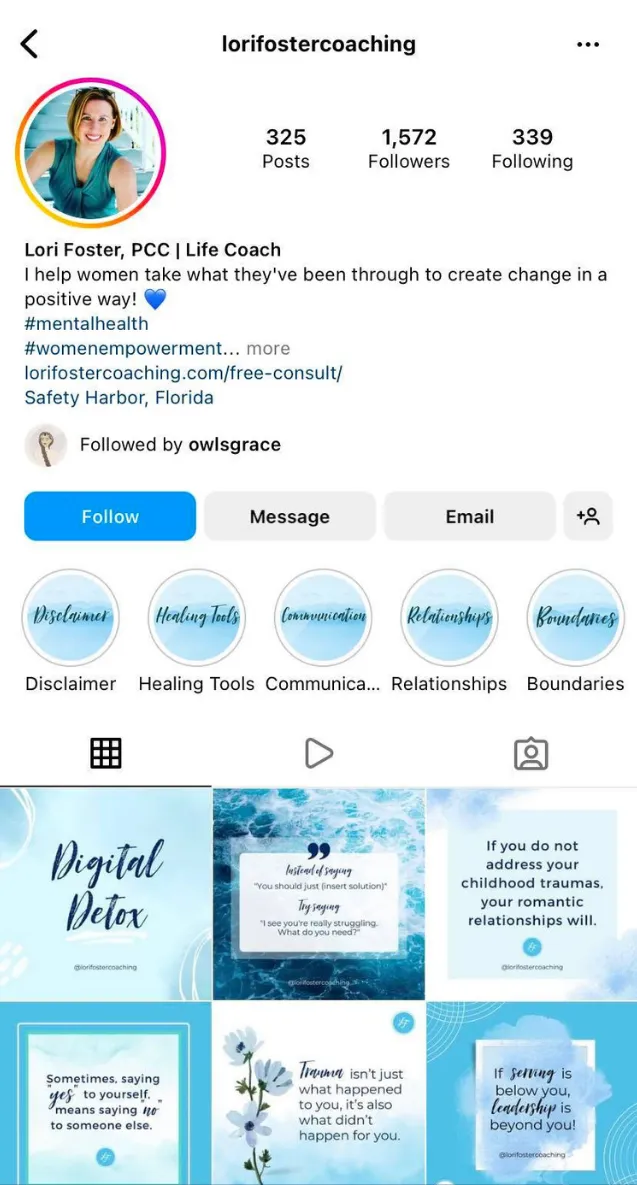Open the Healing Tools highlight
Image resolution: width=637 pixels, height=1185 pixels.
pyautogui.click(x=196, y=617)
